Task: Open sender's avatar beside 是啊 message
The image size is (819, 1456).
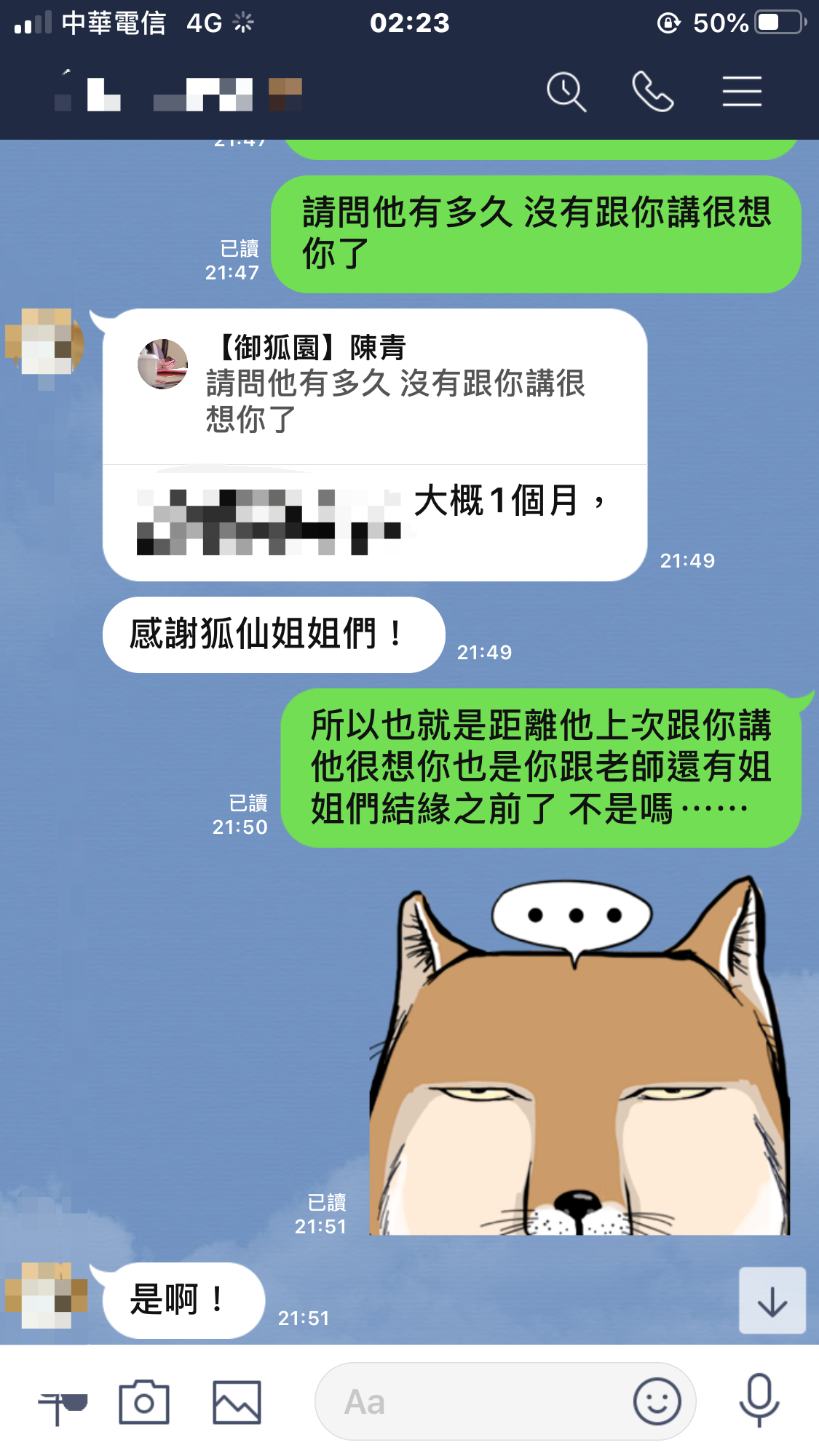Action: tap(45, 1296)
